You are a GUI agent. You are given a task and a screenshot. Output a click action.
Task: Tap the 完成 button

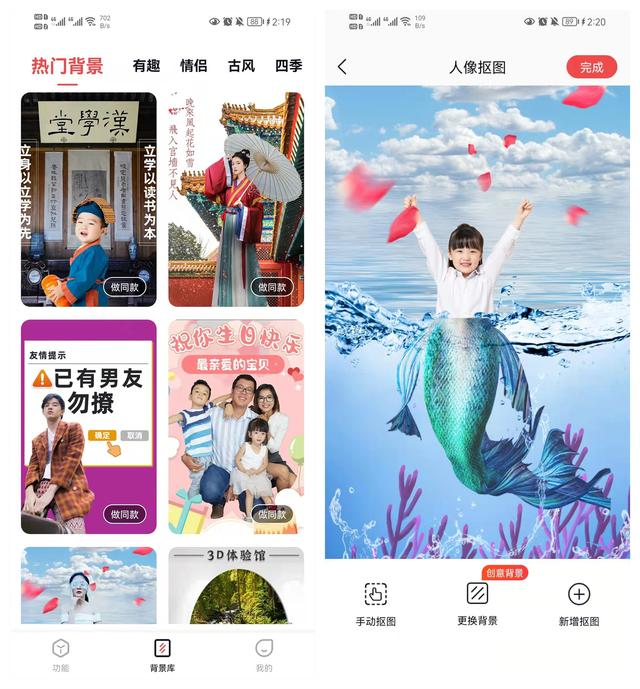tap(591, 67)
